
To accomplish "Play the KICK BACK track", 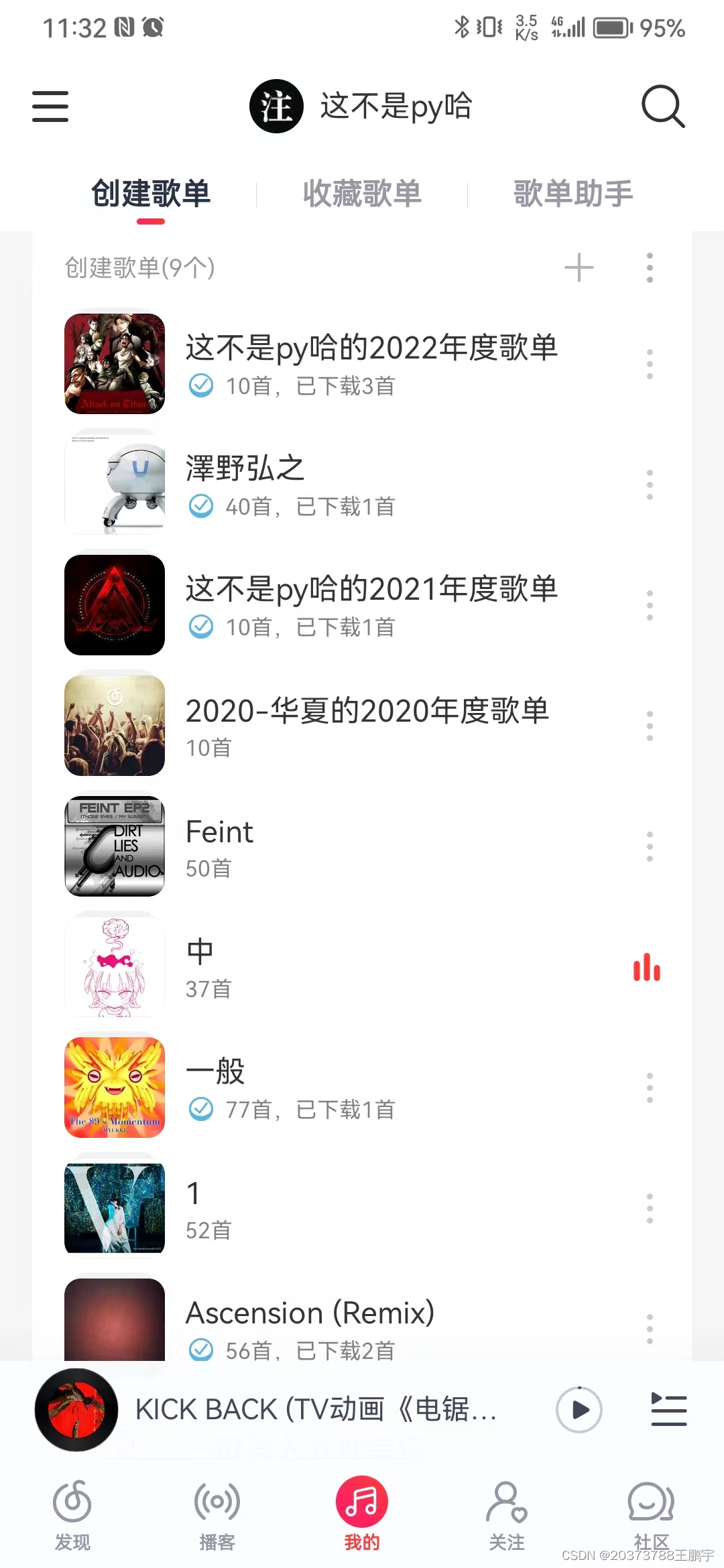I will [x=579, y=1410].
